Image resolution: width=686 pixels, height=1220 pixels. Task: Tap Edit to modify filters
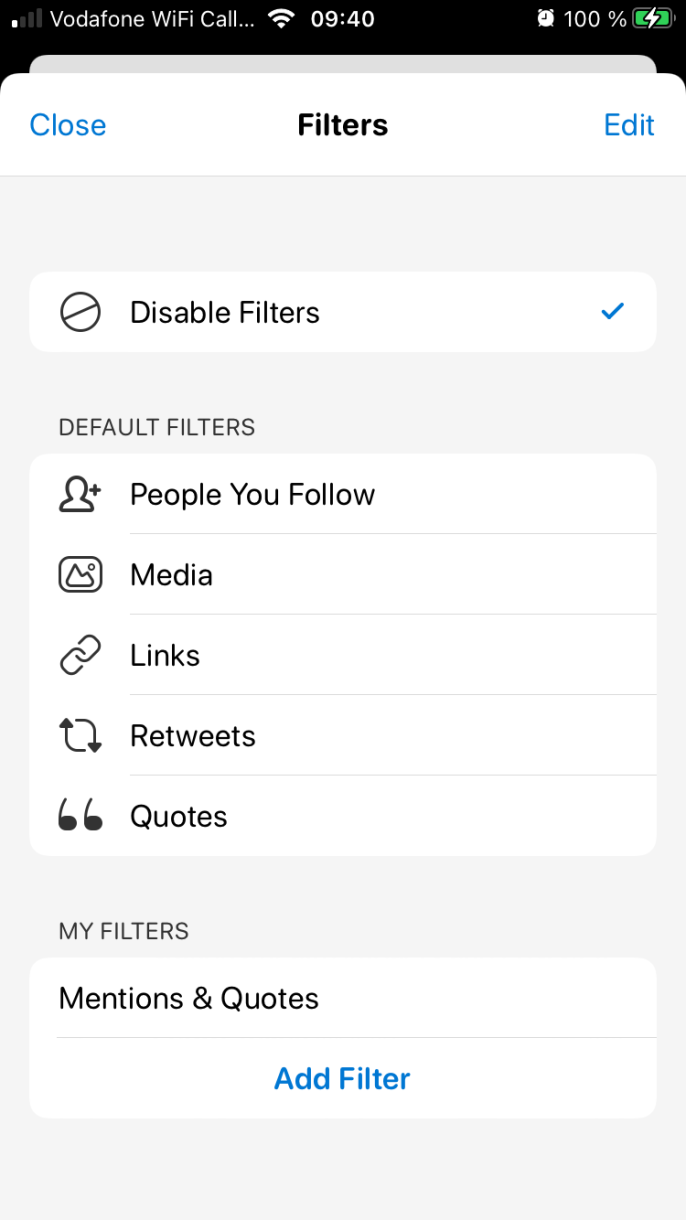coord(629,125)
